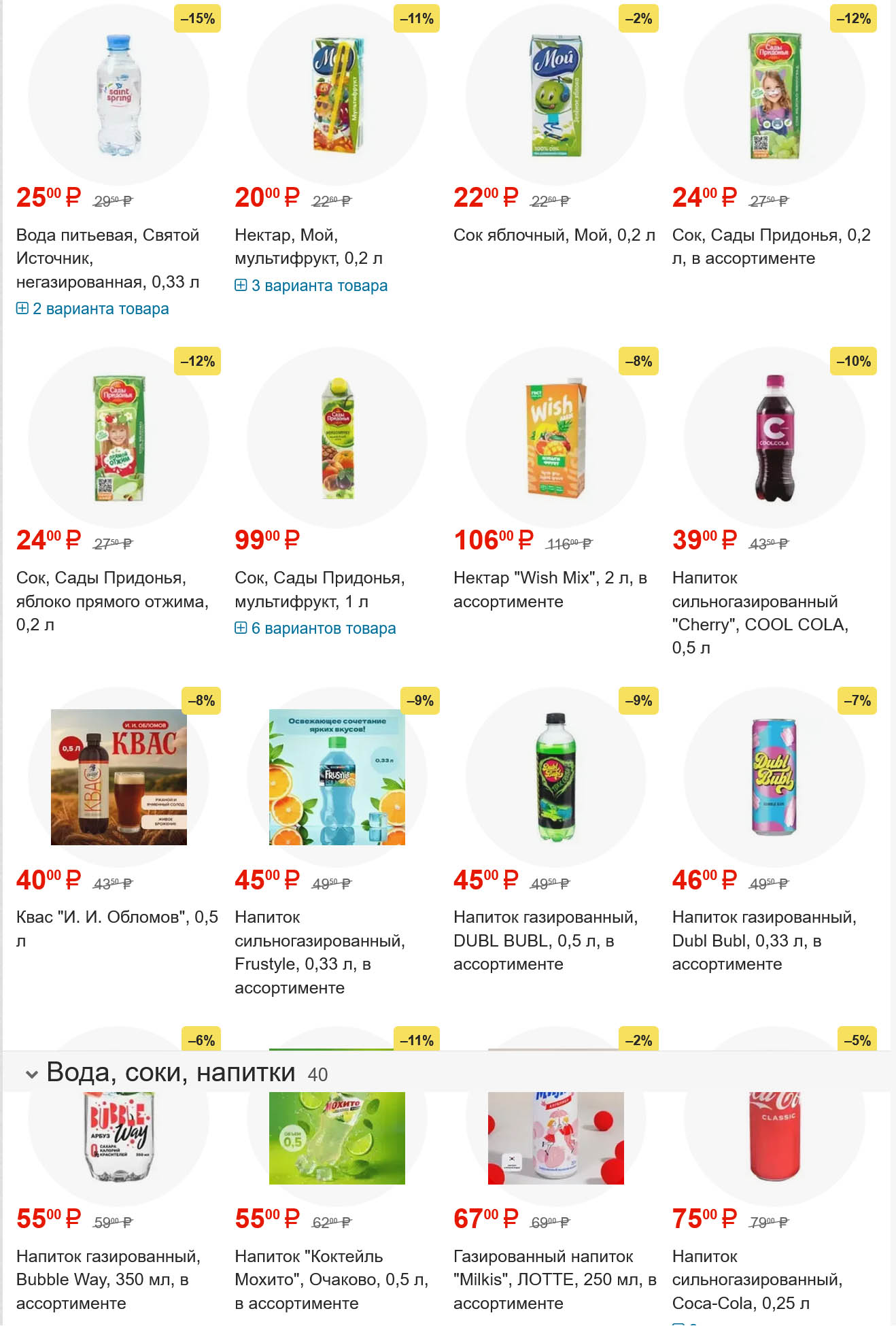
Task: Open the Dubl Bubl 0,33 л can card
Action: (763, 940)
